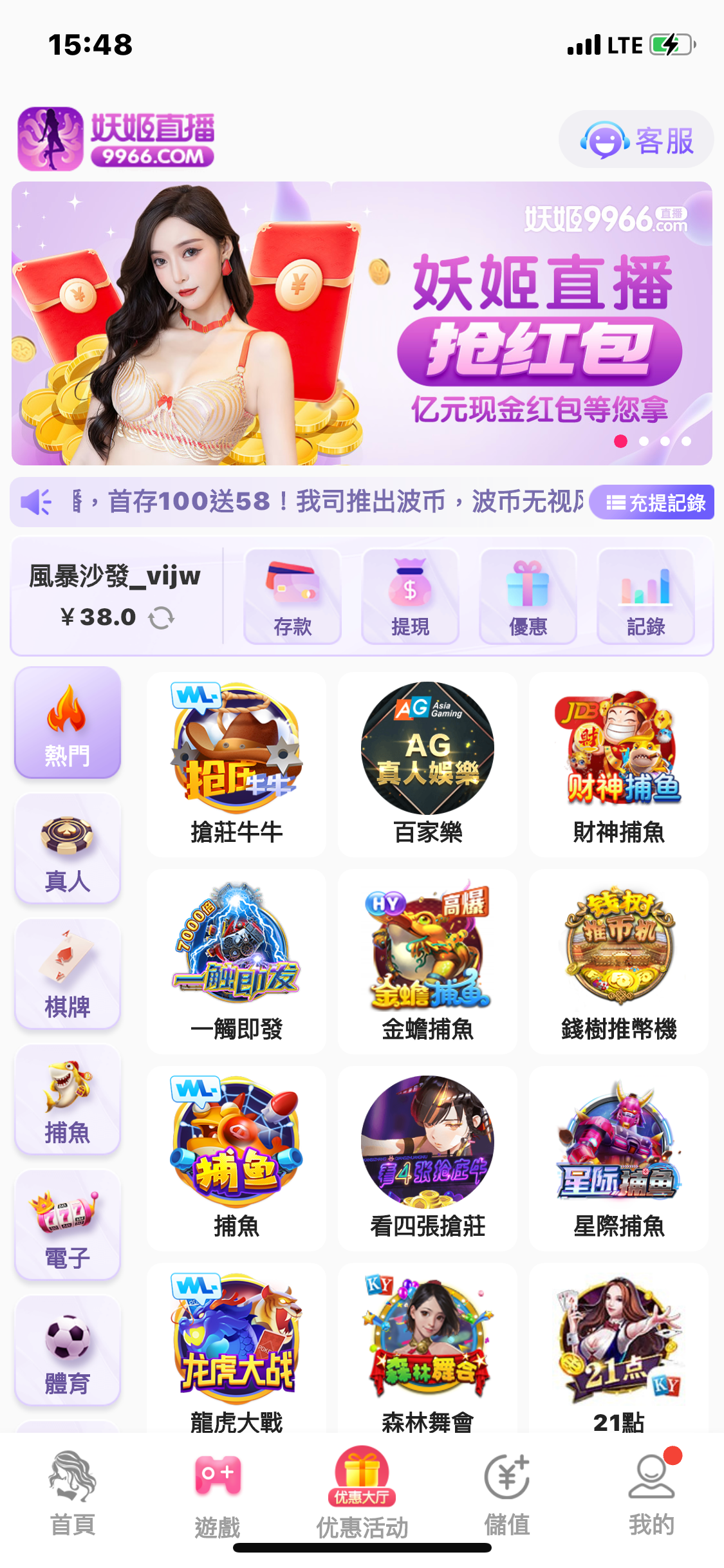The image size is (724, 1568).
Task: Open 充提記錄 records
Action: 651,502
